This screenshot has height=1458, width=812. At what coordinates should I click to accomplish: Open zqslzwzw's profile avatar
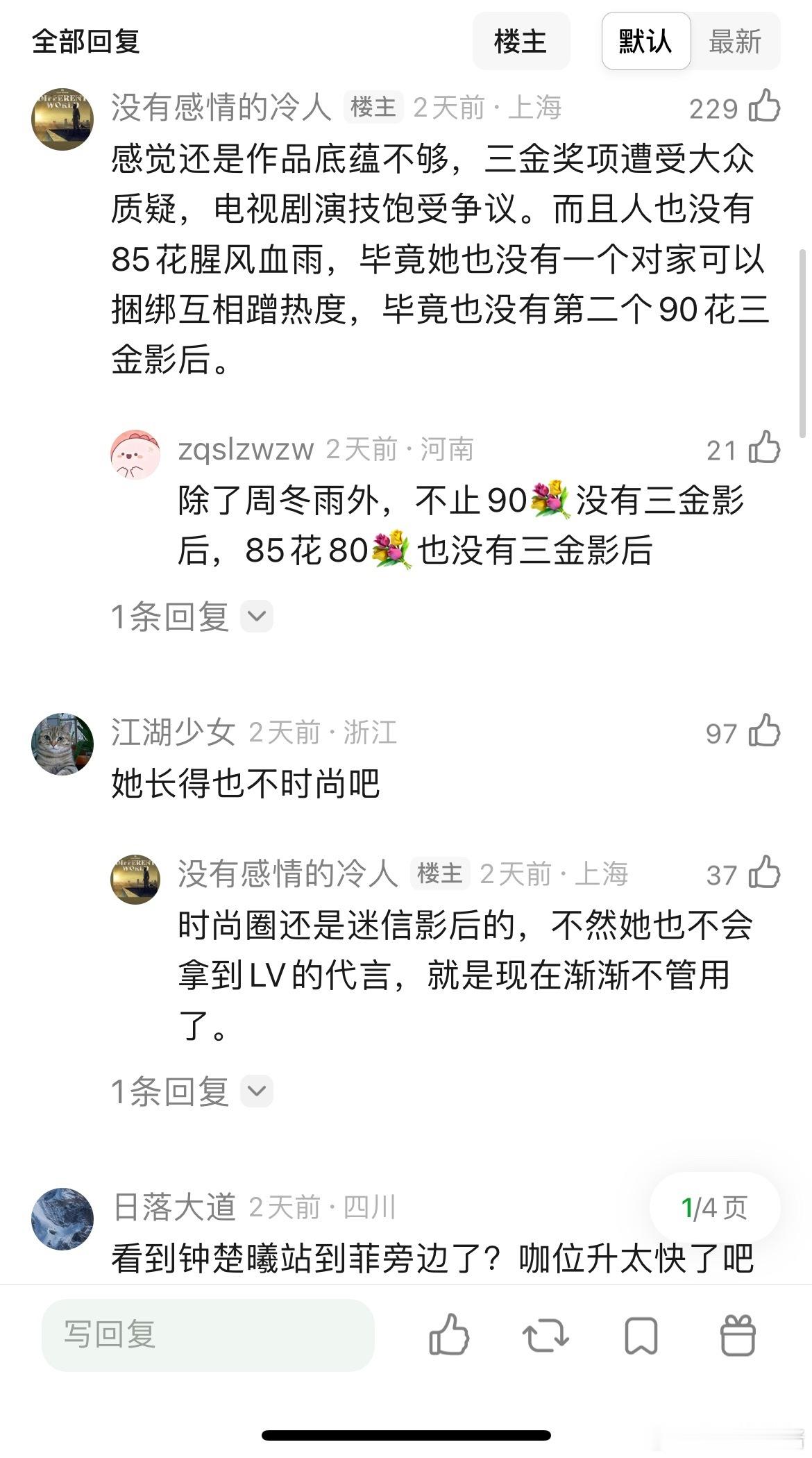point(135,455)
